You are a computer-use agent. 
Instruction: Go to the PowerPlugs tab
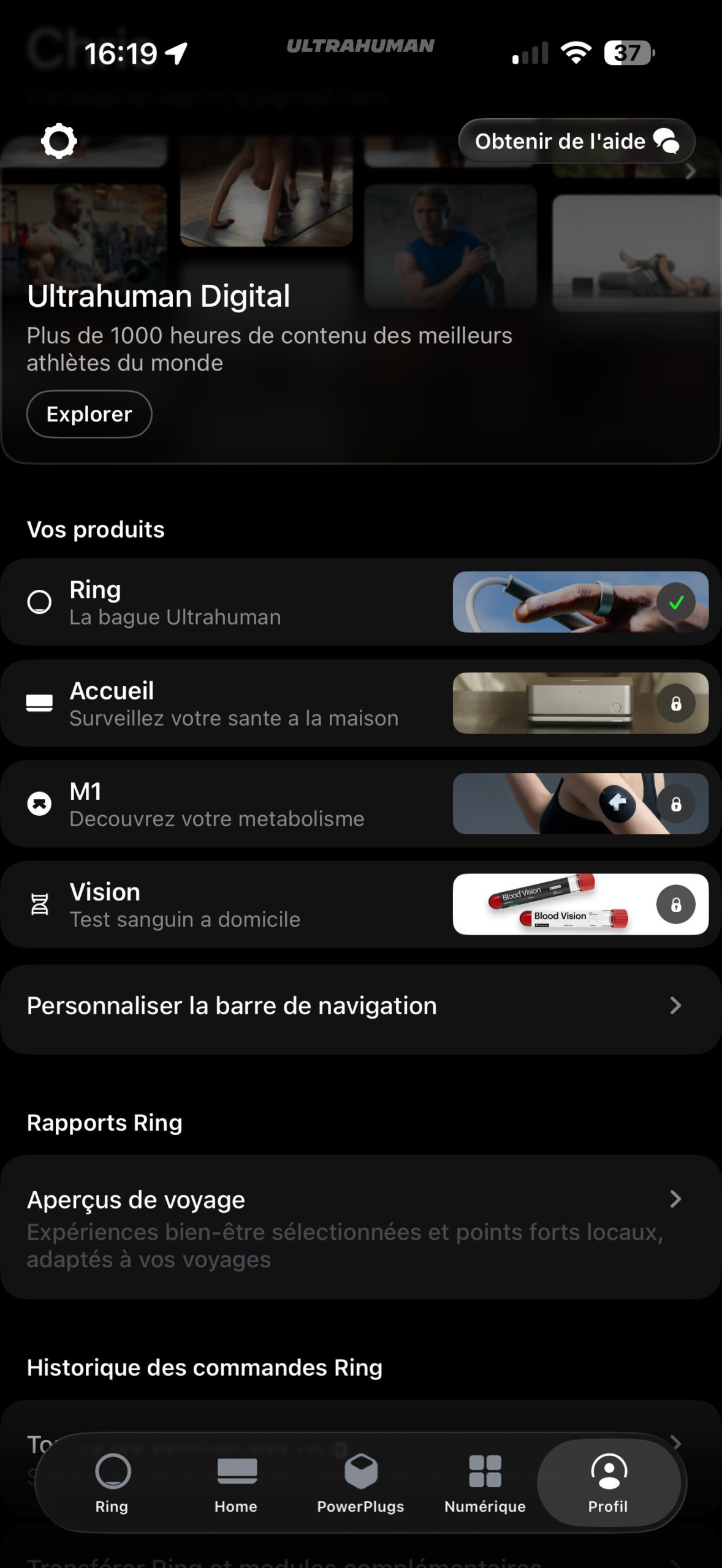[x=360, y=1483]
